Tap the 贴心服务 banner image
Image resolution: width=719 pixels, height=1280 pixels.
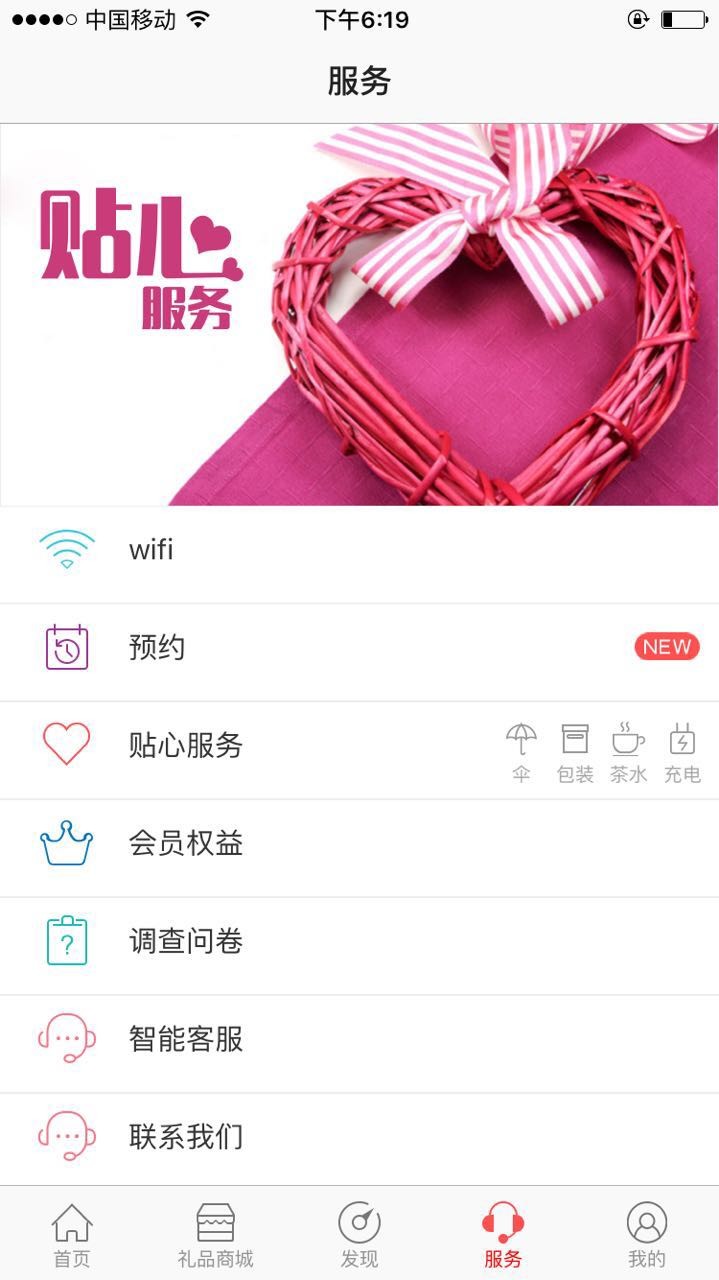(359, 315)
